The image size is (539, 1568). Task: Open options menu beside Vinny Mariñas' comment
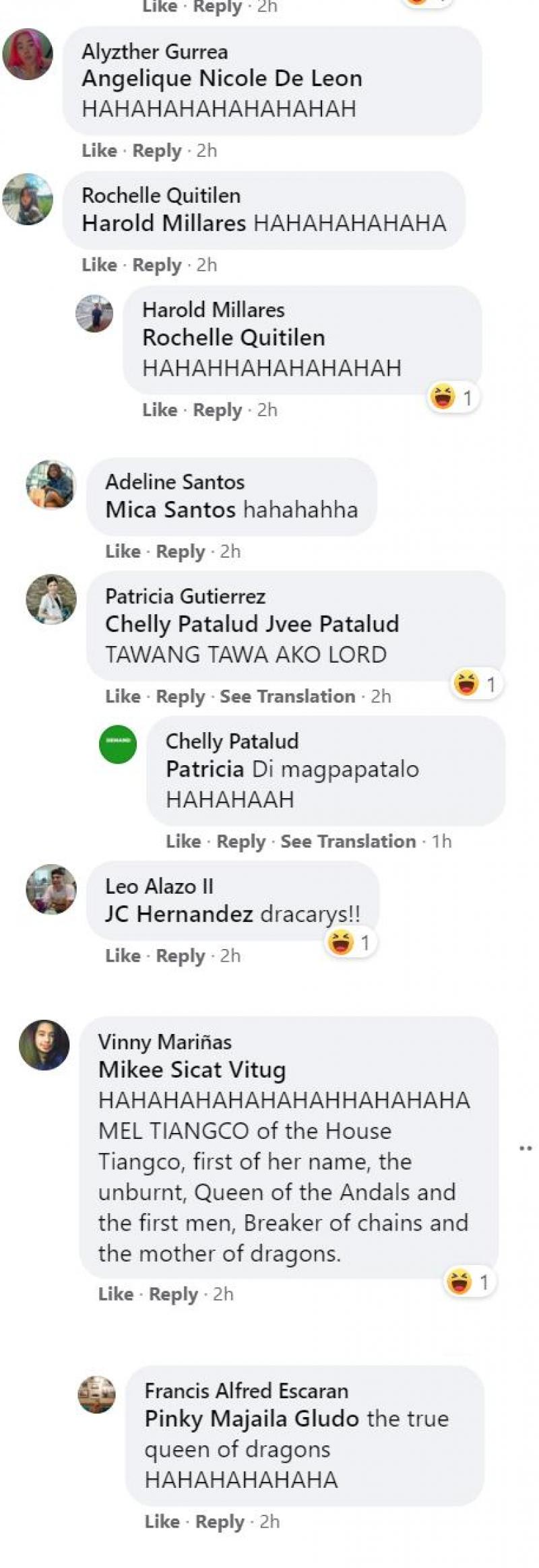click(526, 1148)
